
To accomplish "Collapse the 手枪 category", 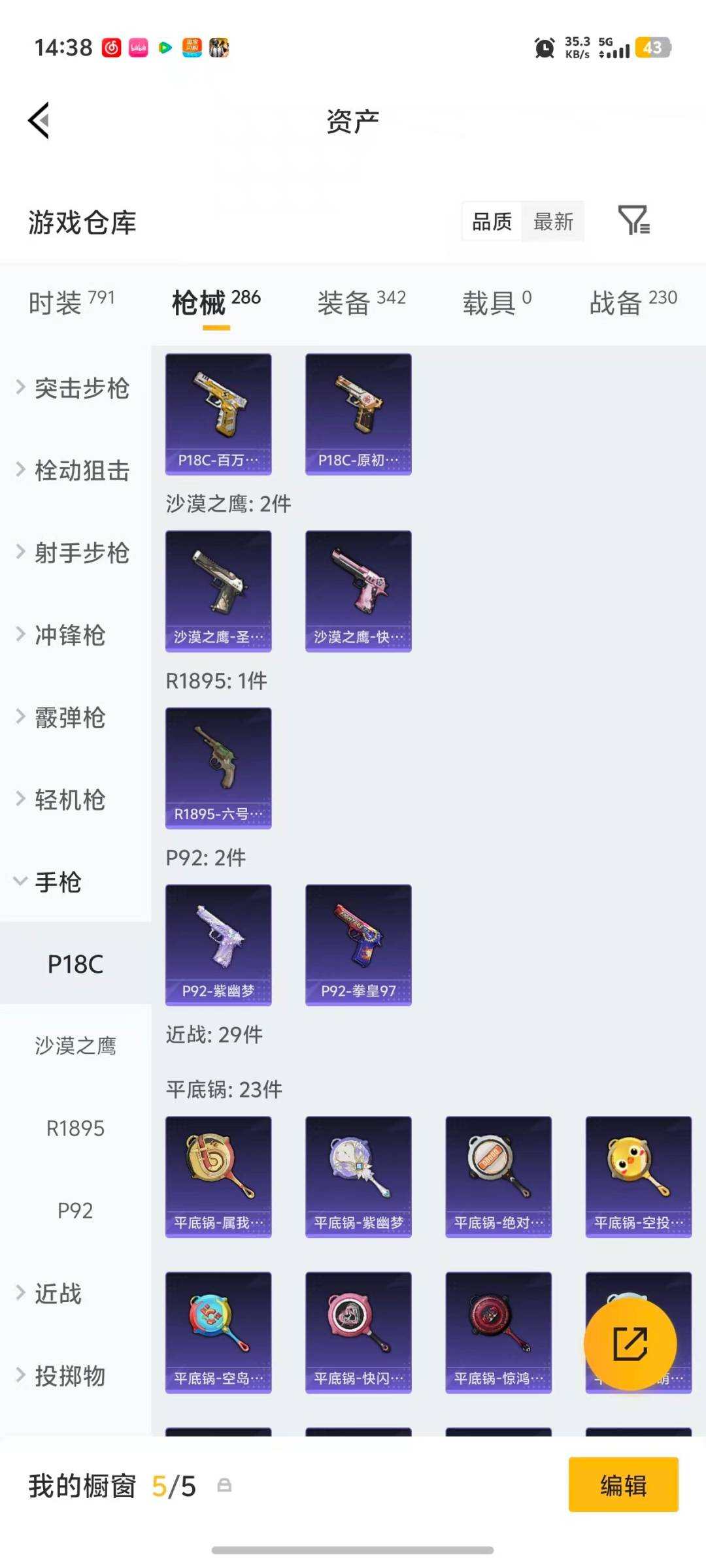I will (58, 882).
